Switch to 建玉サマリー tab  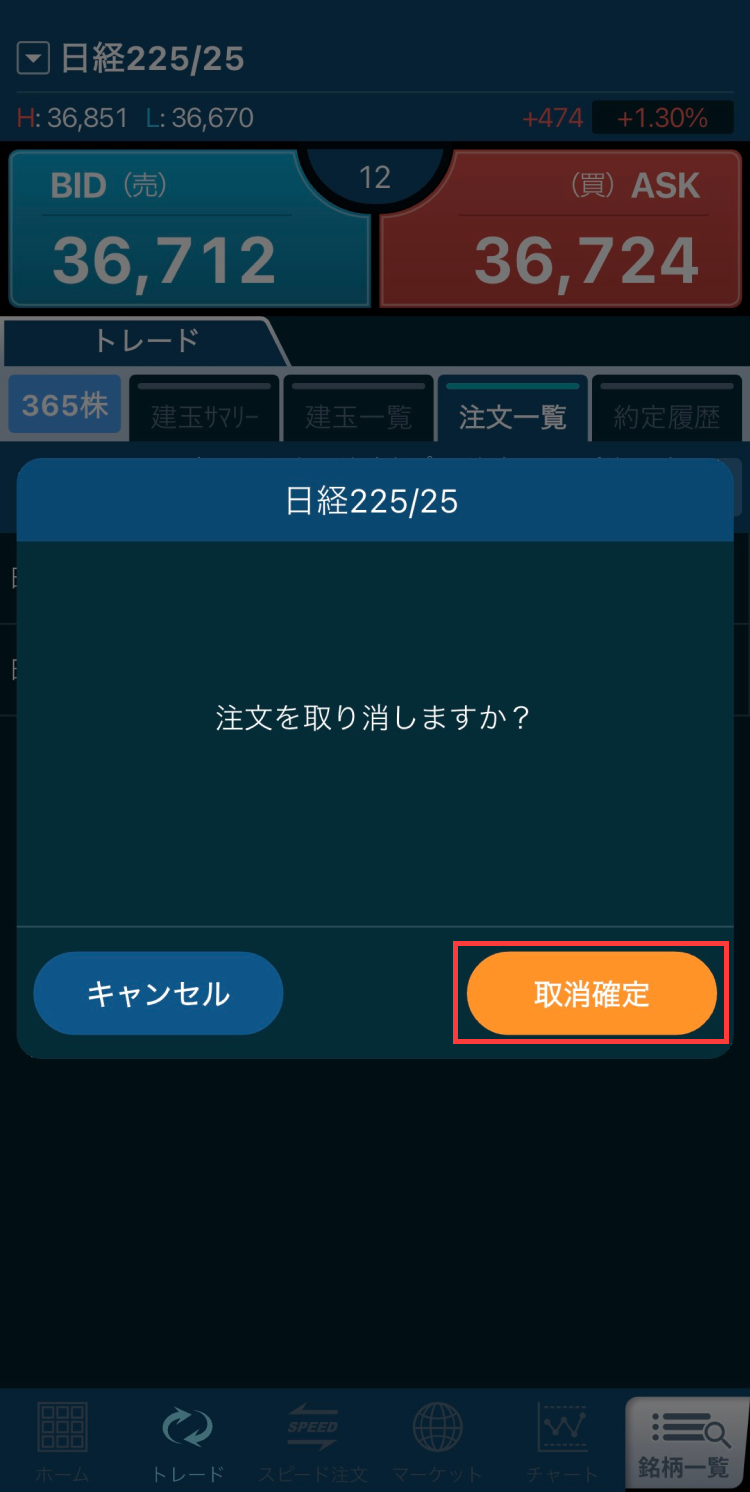206,410
